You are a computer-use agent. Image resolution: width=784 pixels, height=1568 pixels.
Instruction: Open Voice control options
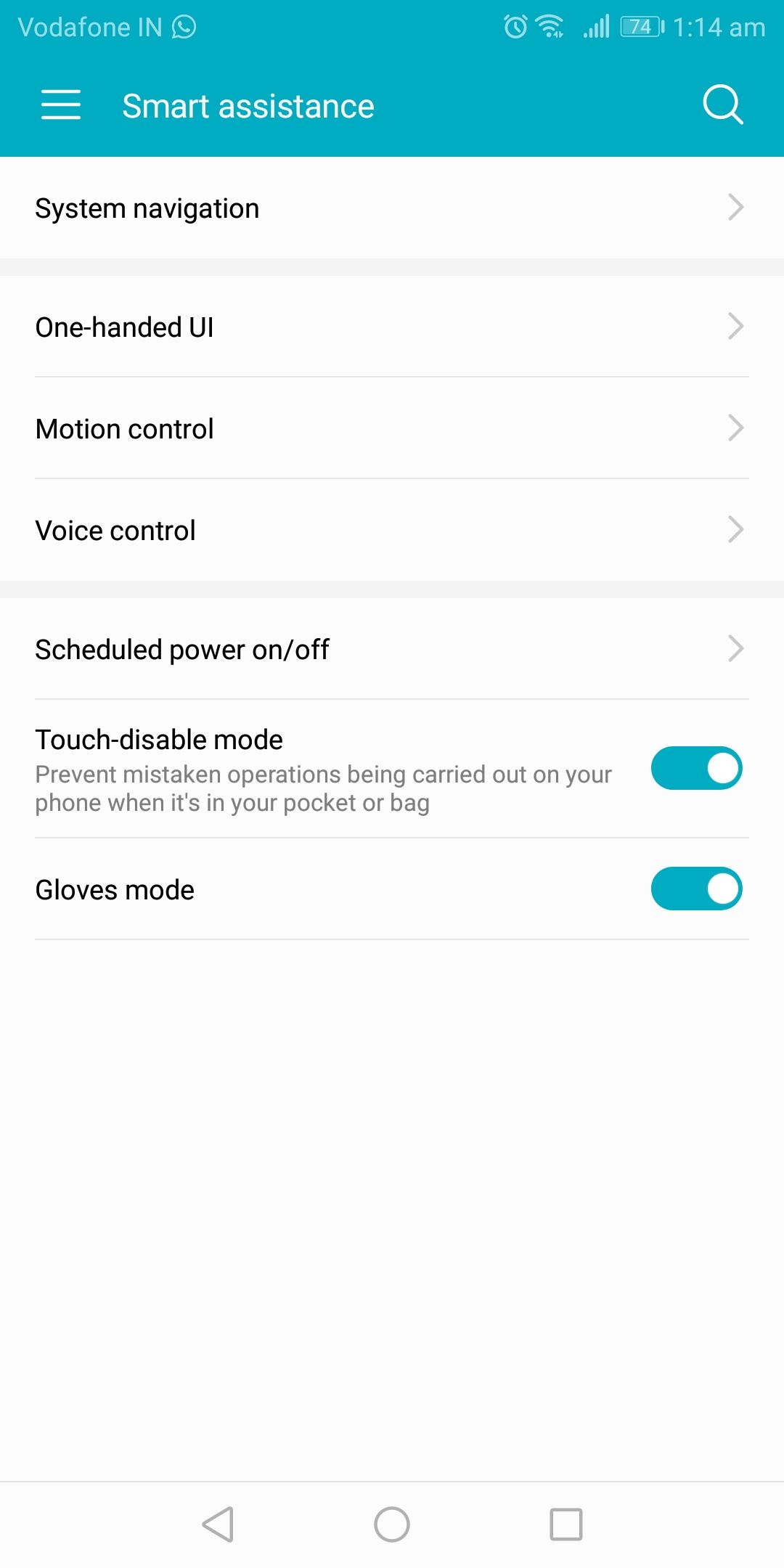click(392, 531)
